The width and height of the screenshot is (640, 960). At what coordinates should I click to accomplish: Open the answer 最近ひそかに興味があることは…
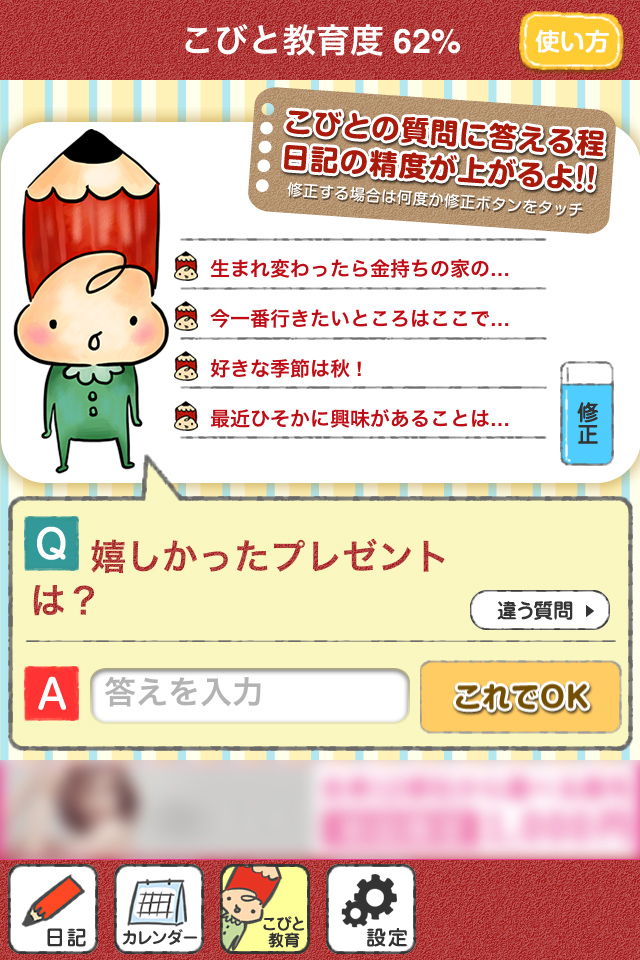pos(360,419)
